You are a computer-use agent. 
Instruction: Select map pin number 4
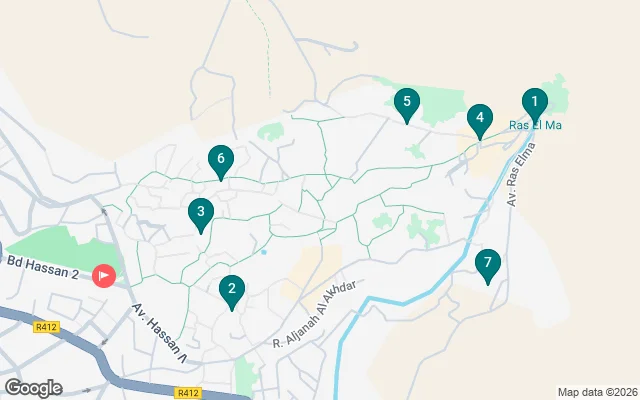pyautogui.click(x=480, y=119)
